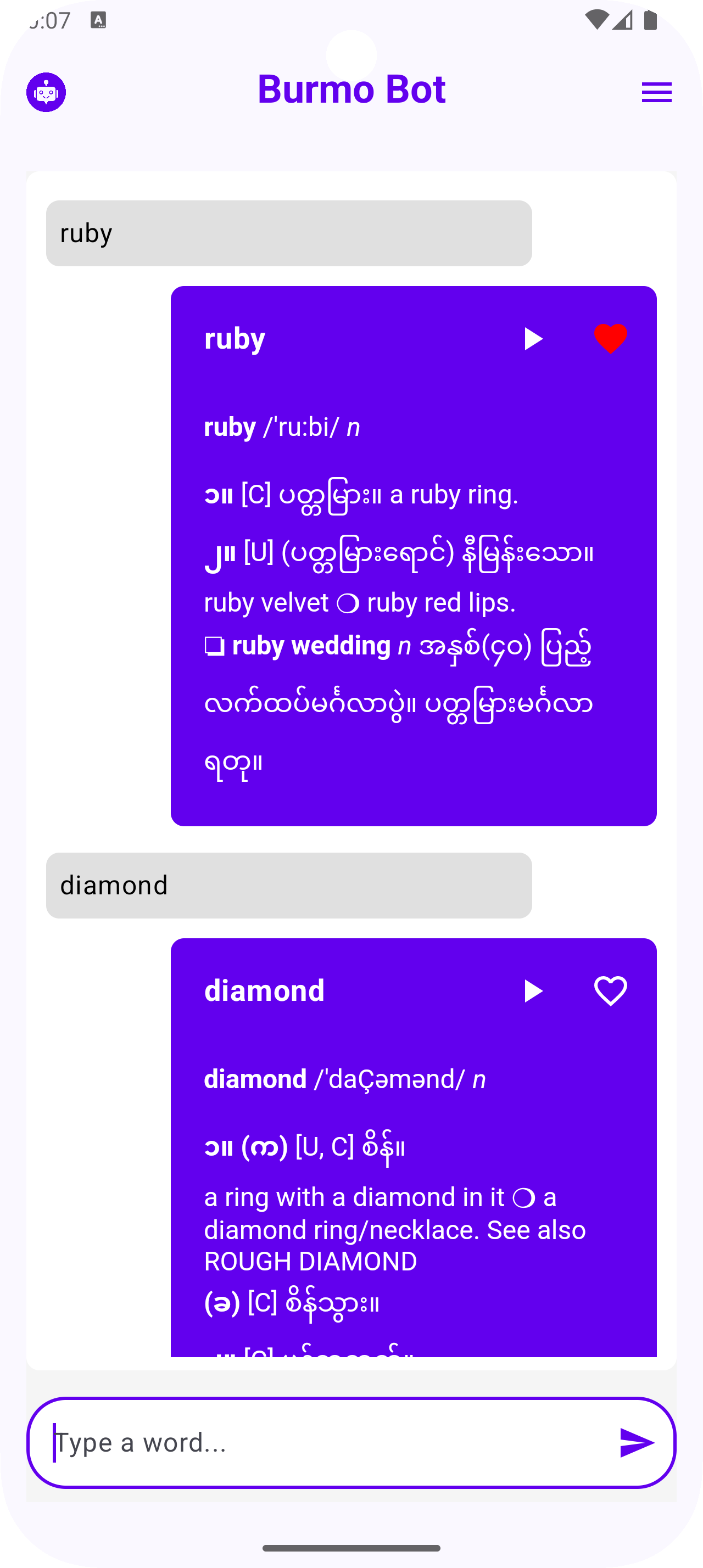
Task: Favorite the diamond definition card
Action: (610, 990)
